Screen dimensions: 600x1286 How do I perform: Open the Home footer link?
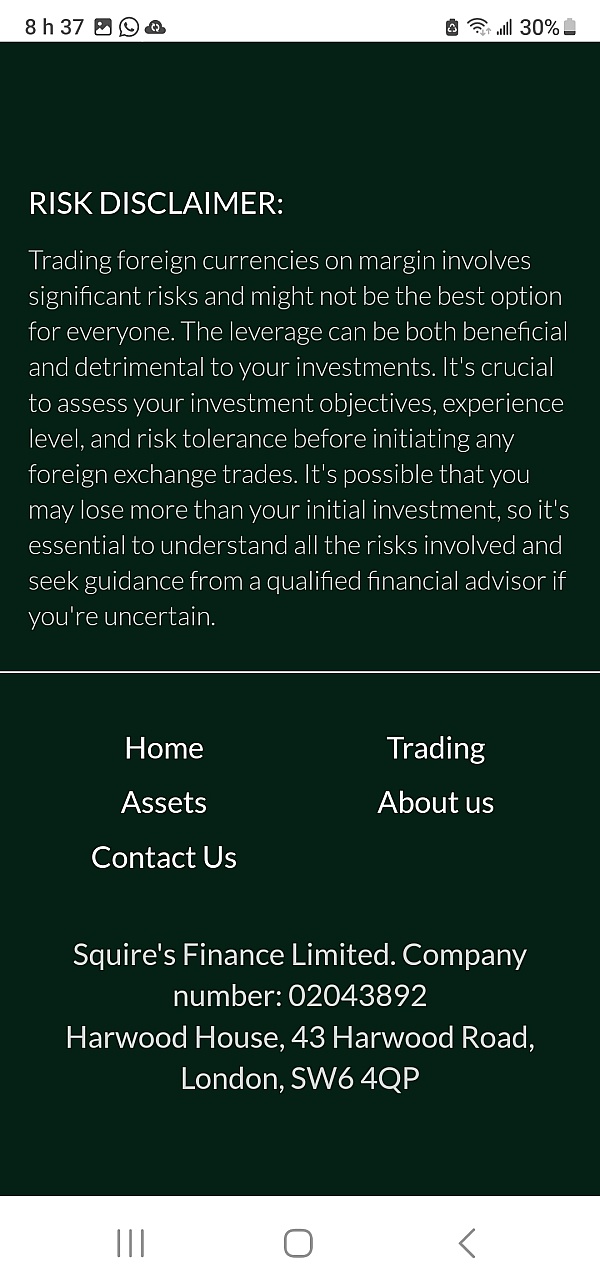point(164,748)
